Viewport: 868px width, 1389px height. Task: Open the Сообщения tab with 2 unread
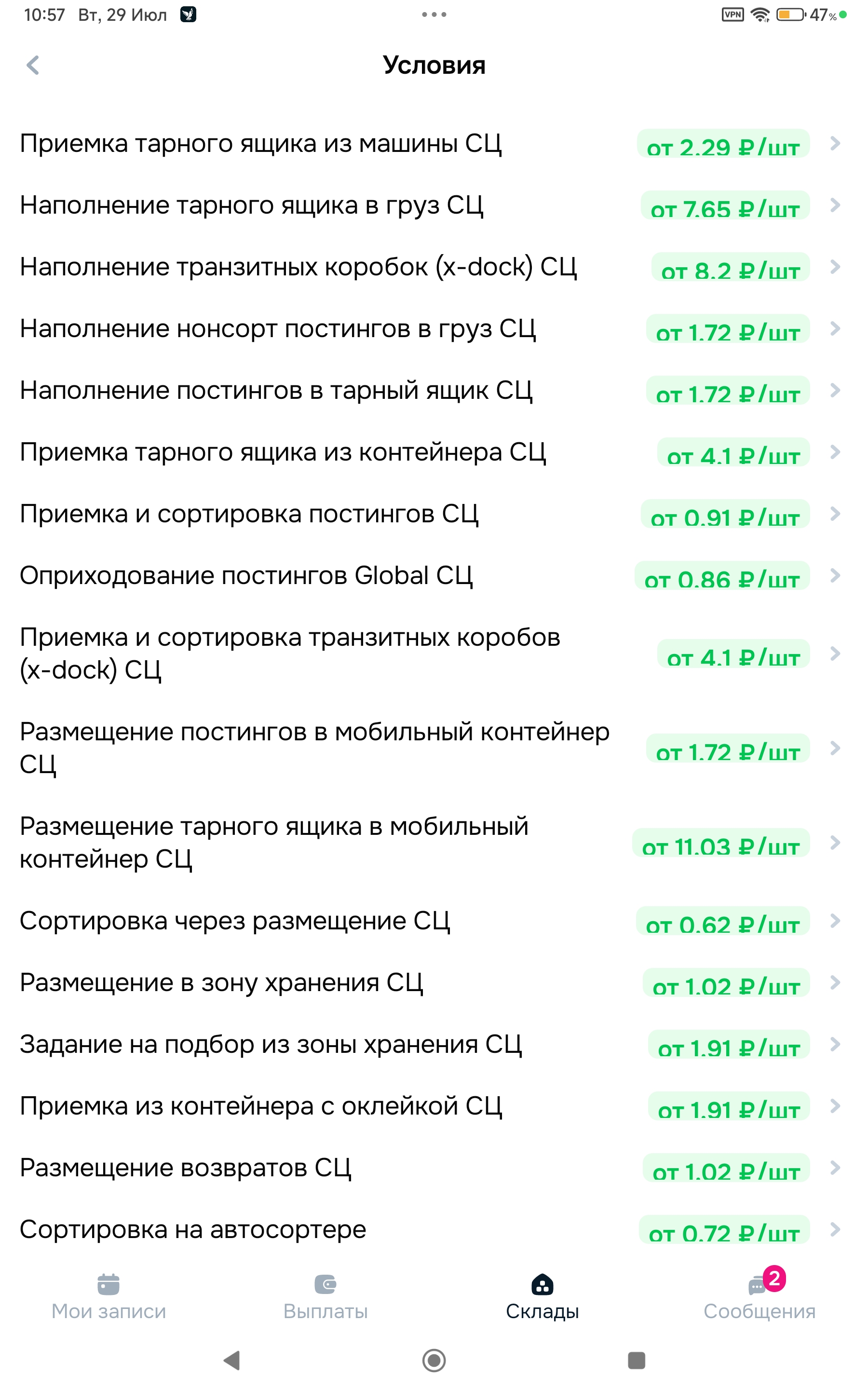pos(759,1297)
